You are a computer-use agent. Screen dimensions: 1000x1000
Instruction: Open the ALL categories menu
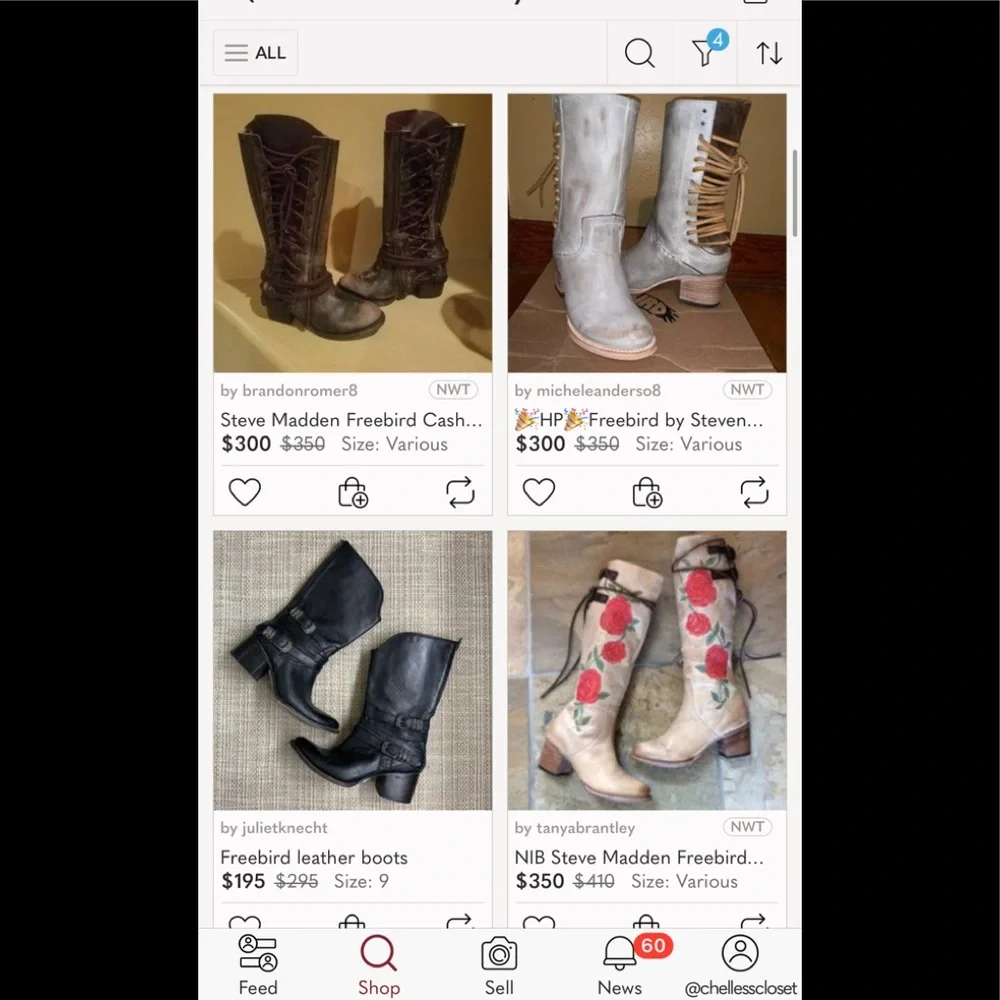pos(255,53)
